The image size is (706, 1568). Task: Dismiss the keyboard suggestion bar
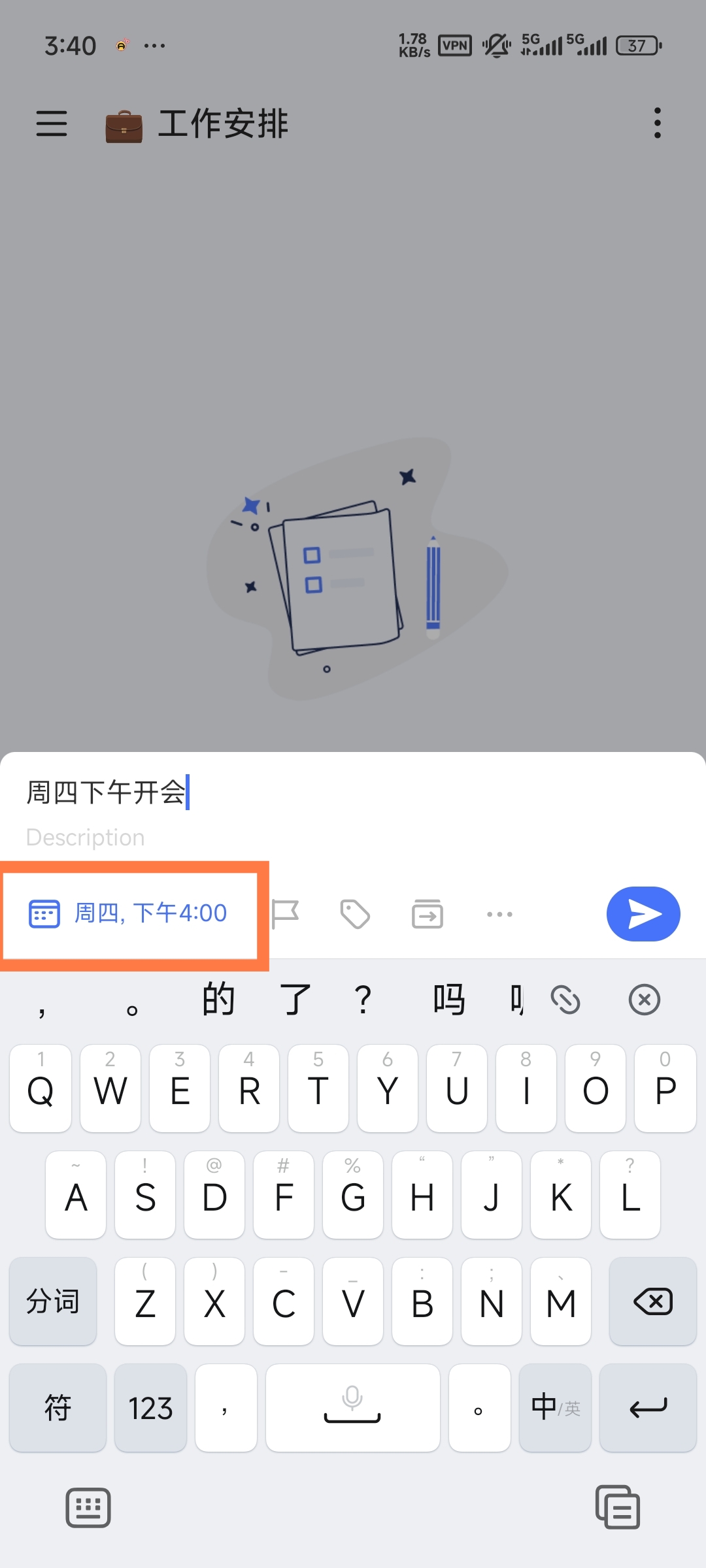click(645, 1000)
